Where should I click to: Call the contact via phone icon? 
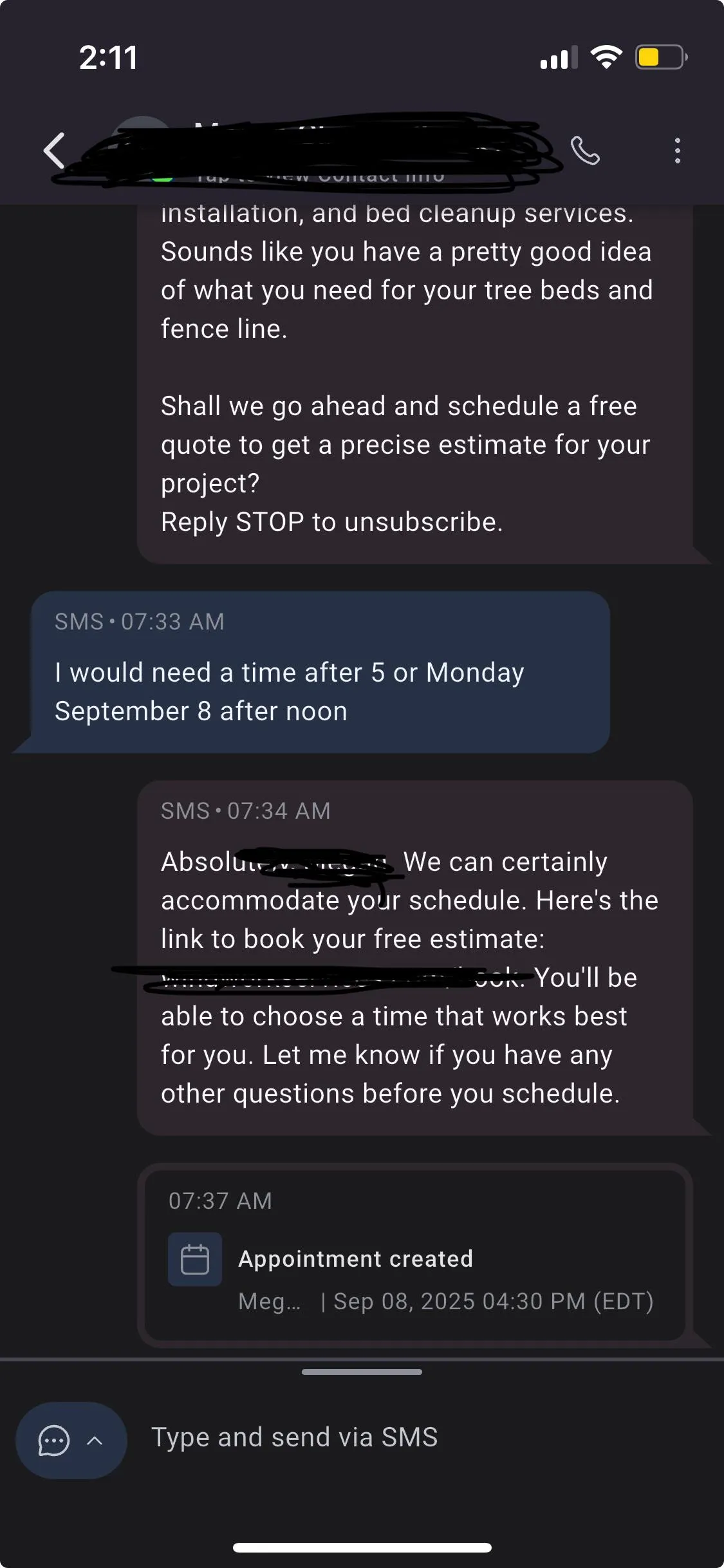pyautogui.click(x=585, y=151)
